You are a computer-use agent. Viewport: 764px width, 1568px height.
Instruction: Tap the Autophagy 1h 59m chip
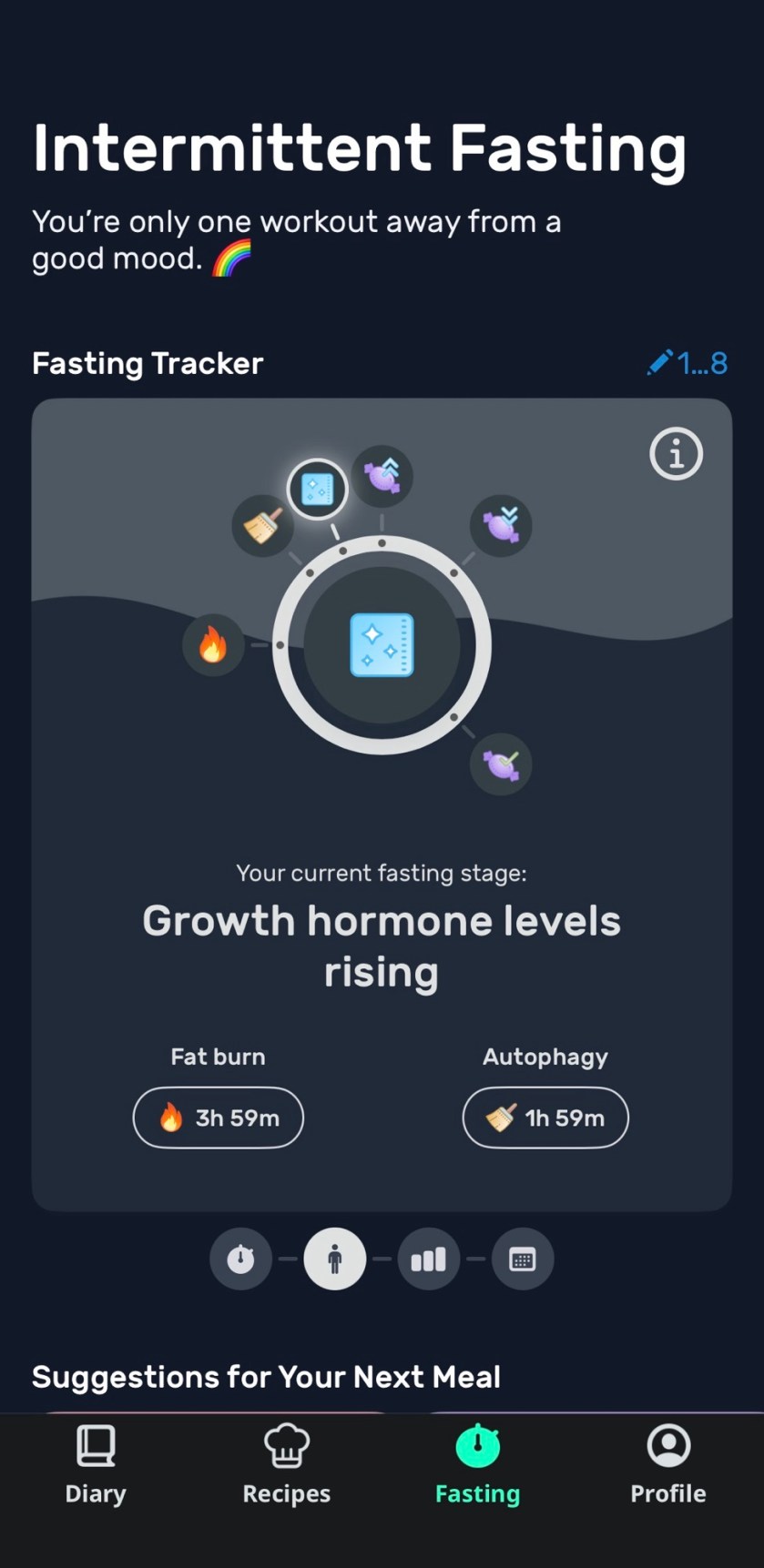(x=545, y=1117)
